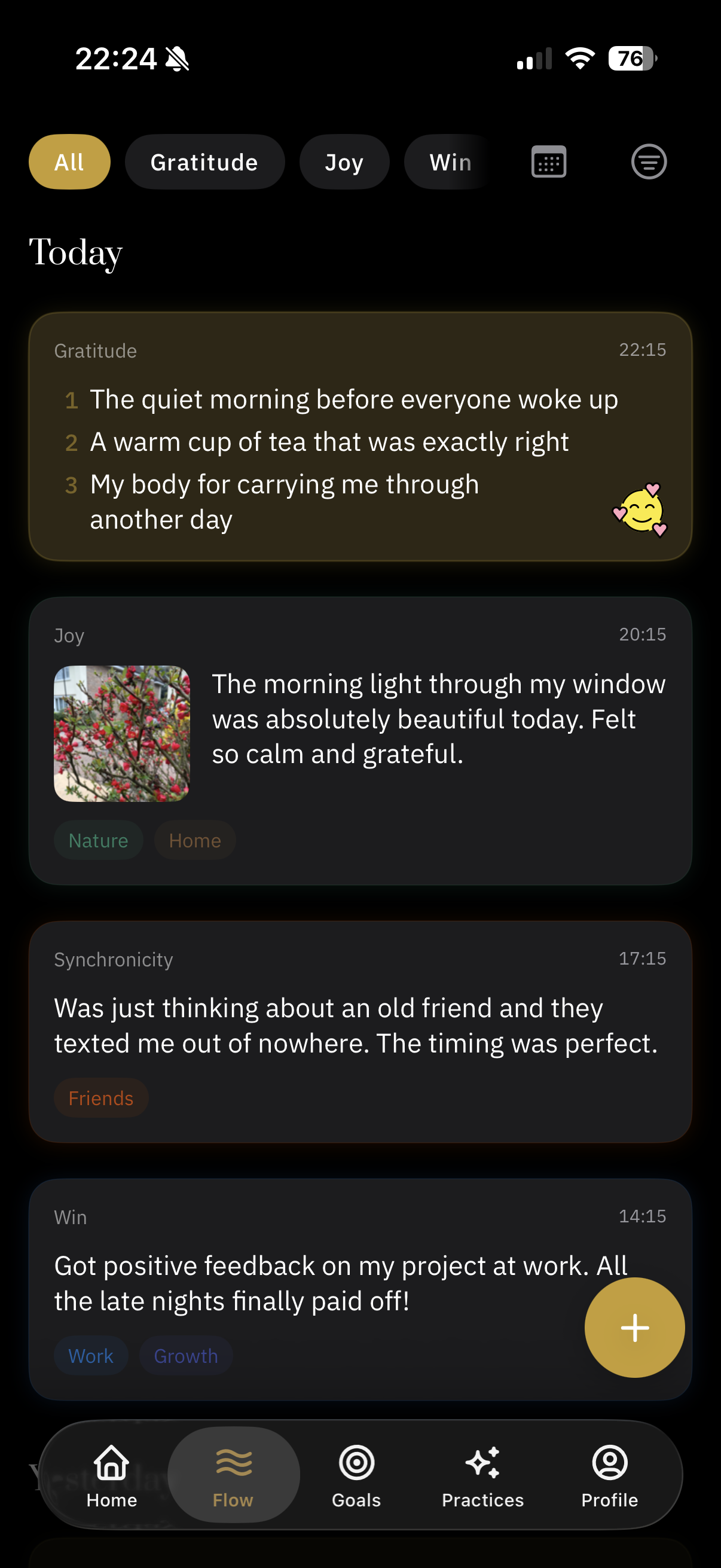
Task: Switch to the Practices tab
Action: tap(482, 1474)
